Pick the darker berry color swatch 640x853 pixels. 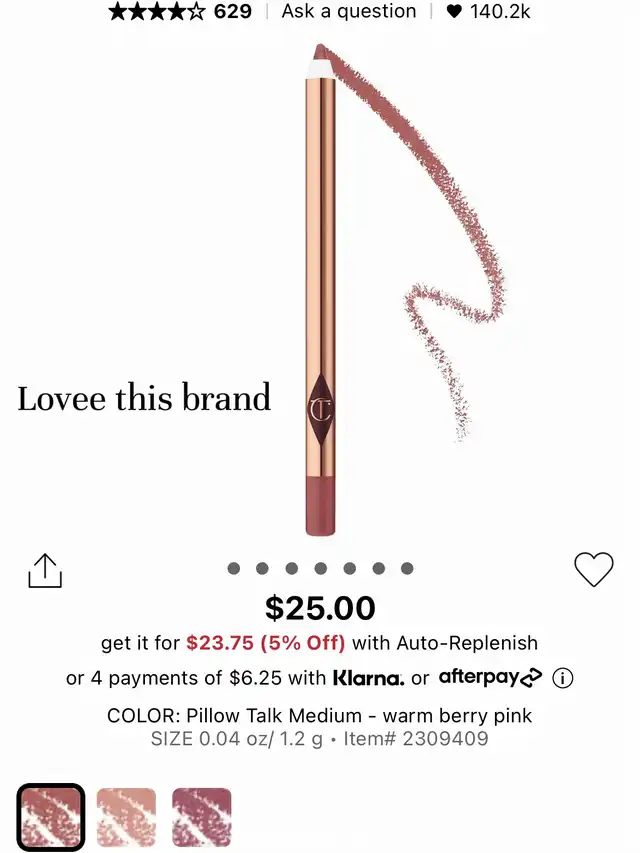point(202,817)
